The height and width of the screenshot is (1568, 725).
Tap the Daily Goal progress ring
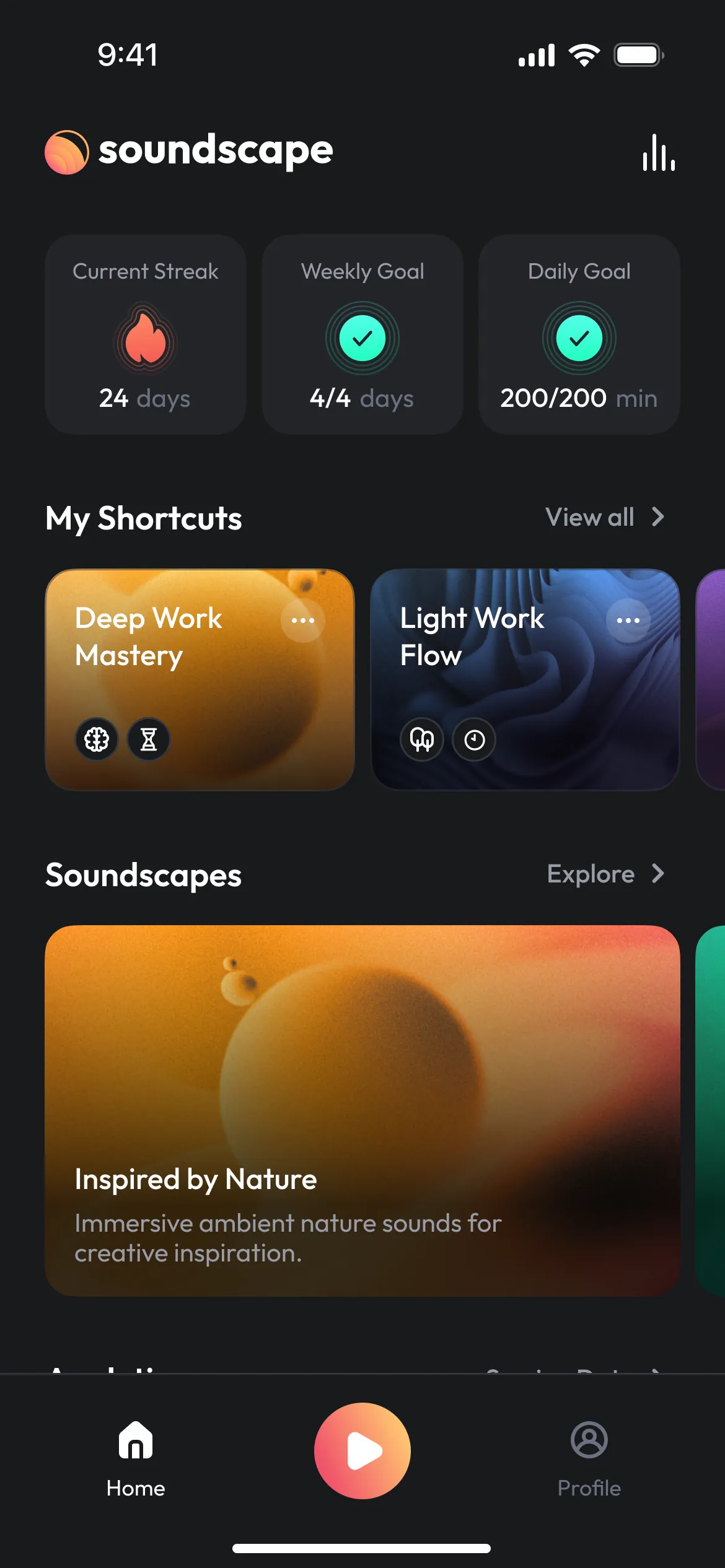(579, 338)
